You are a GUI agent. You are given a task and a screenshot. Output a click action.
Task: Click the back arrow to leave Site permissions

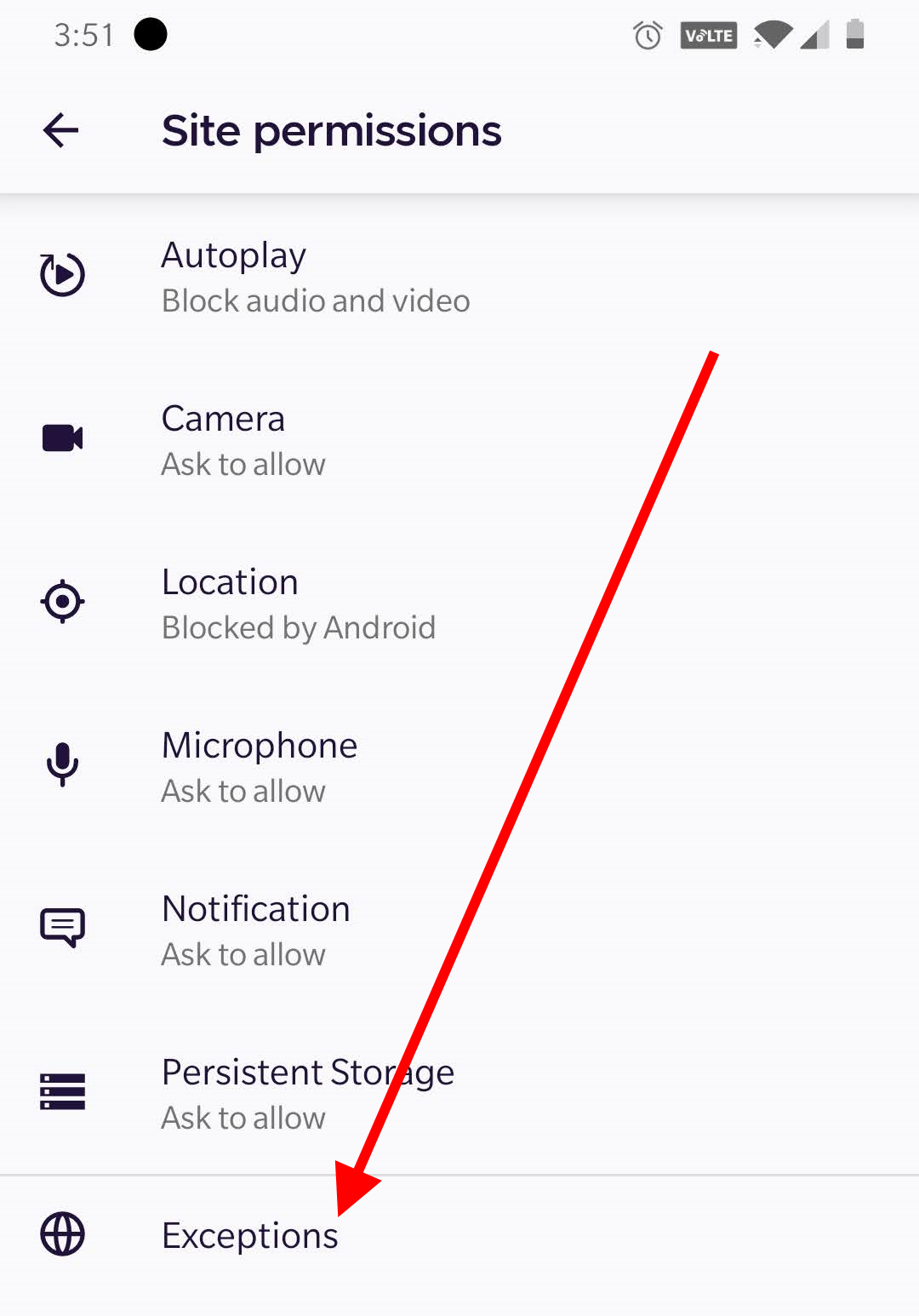[60, 130]
